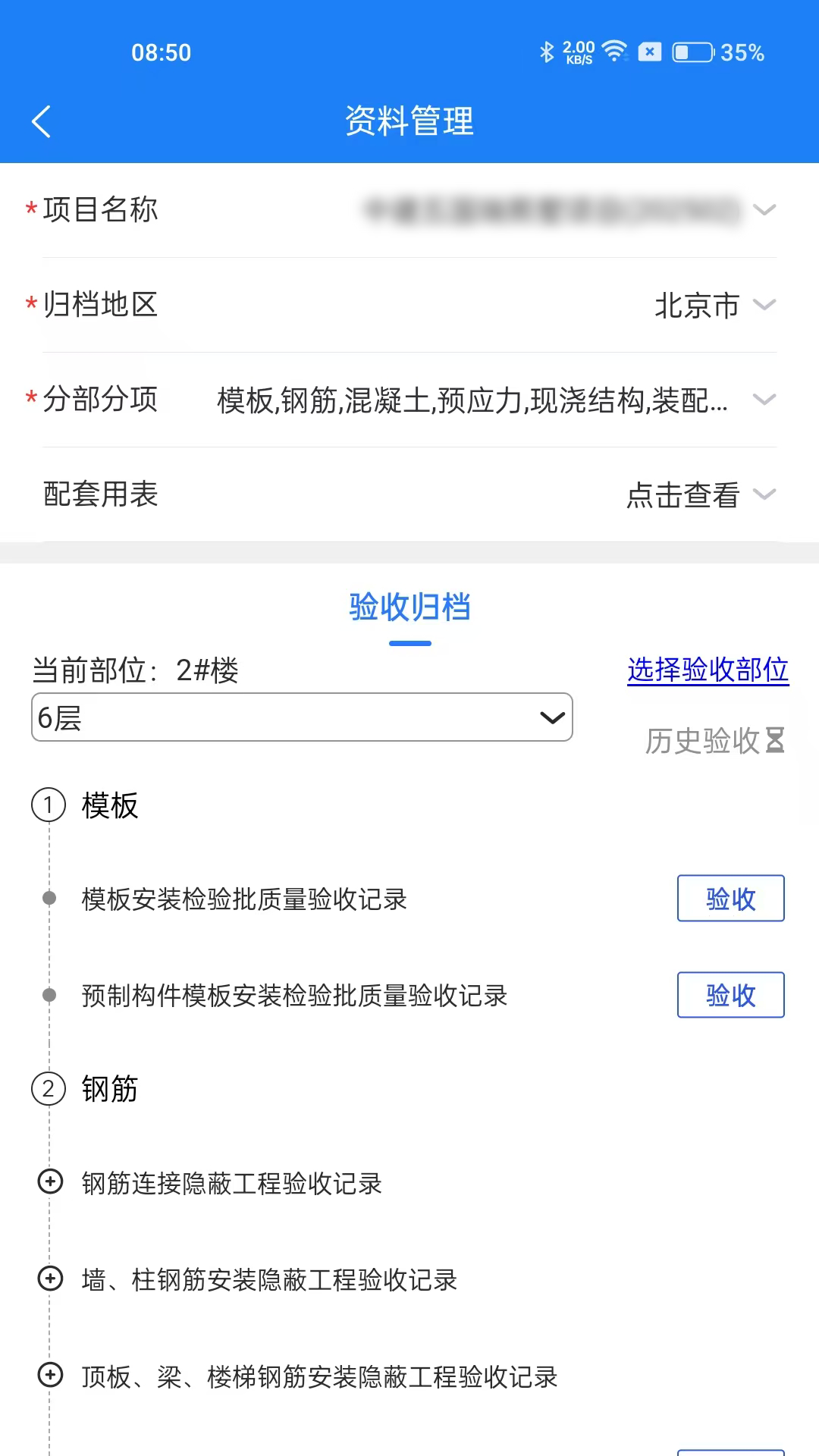
Task: Open the 历史验收 hourglass icon
Action: (x=773, y=741)
